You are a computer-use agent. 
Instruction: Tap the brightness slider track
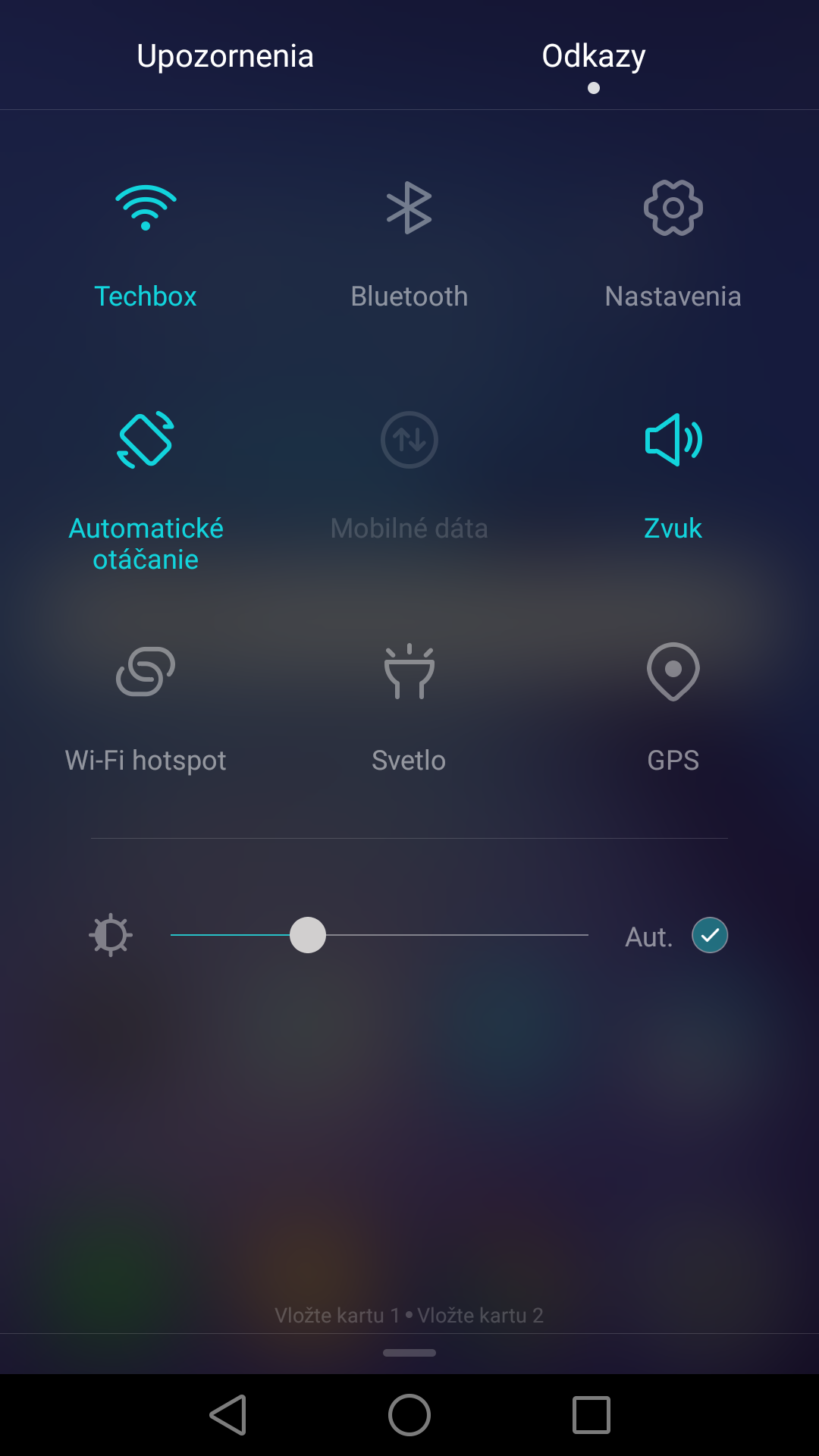tap(379, 935)
